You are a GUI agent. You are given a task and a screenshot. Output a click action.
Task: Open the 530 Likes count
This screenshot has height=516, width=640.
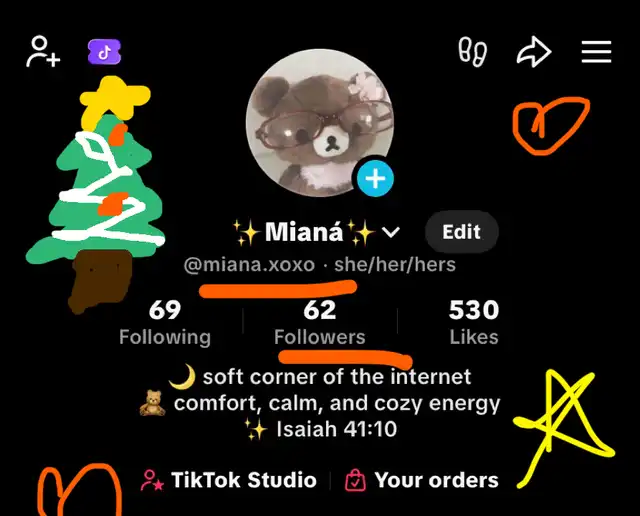(x=474, y=322)
